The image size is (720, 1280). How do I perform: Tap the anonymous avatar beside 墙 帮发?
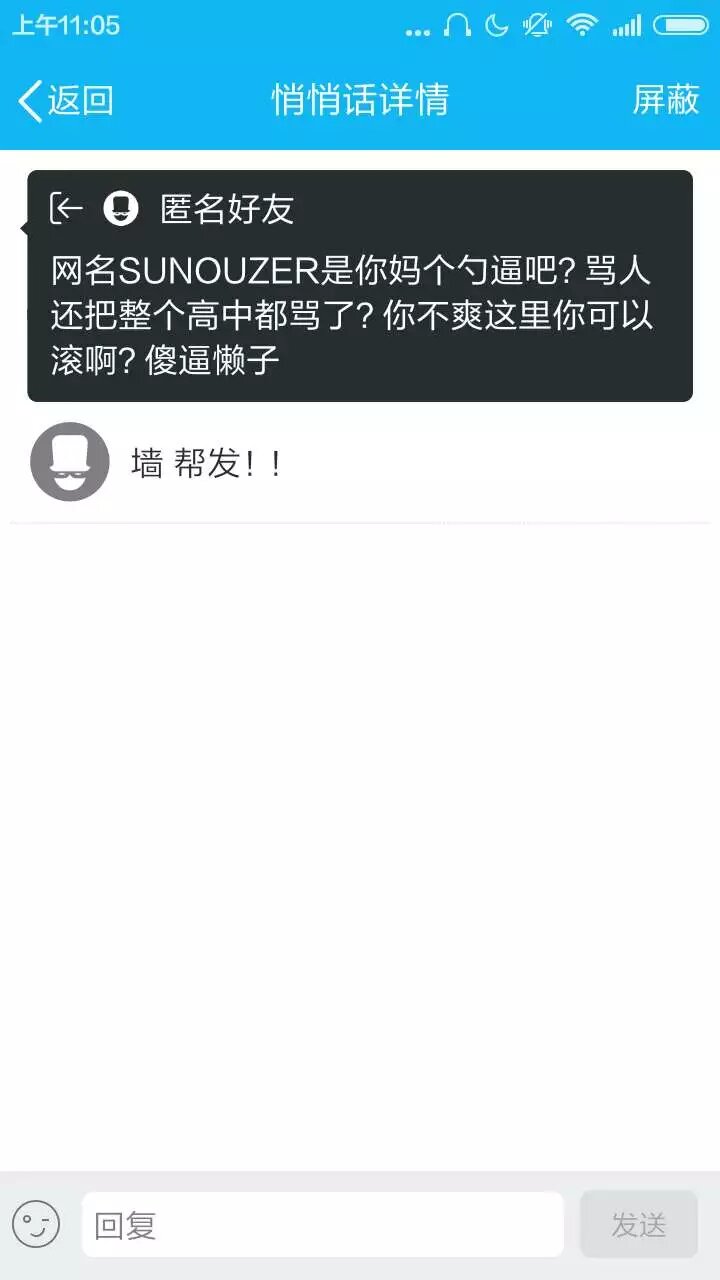(x=70, y=462)
